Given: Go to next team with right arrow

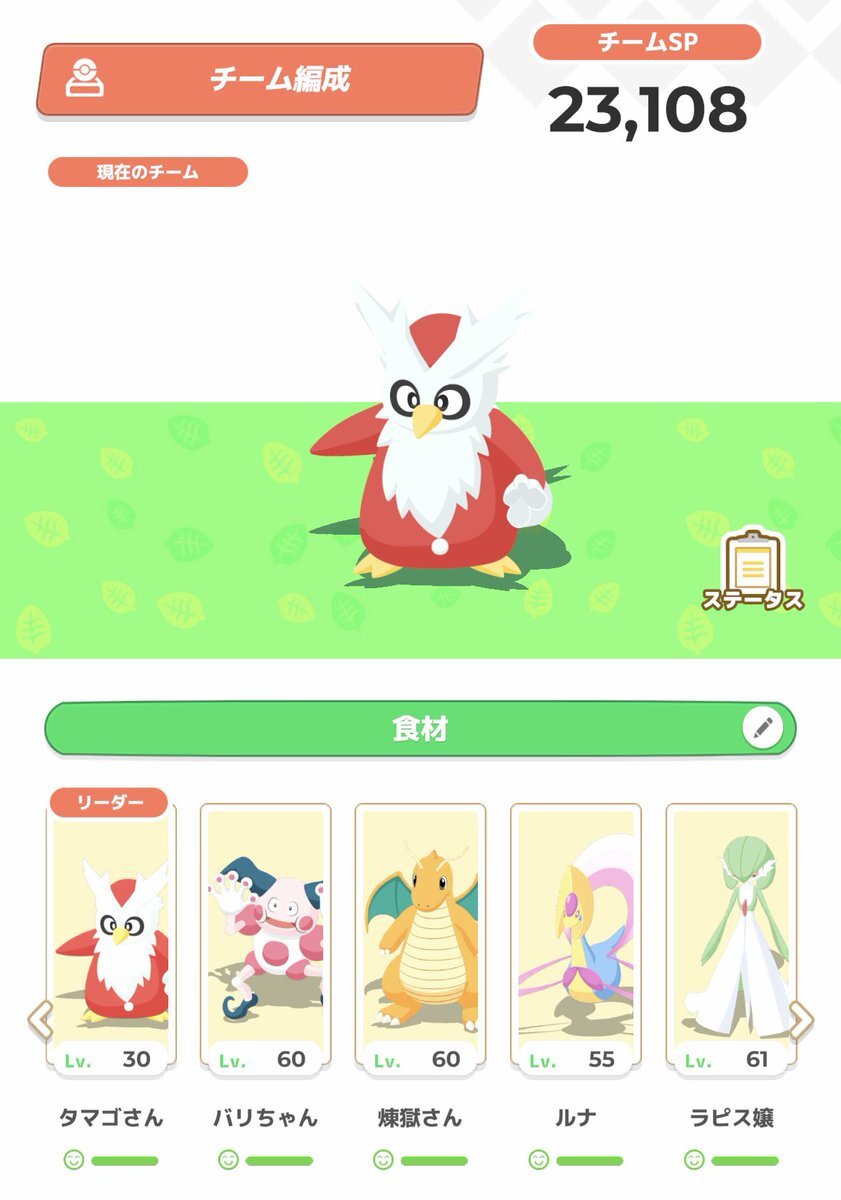Looking at the screenshot, I should click(x=802, y=1019).
